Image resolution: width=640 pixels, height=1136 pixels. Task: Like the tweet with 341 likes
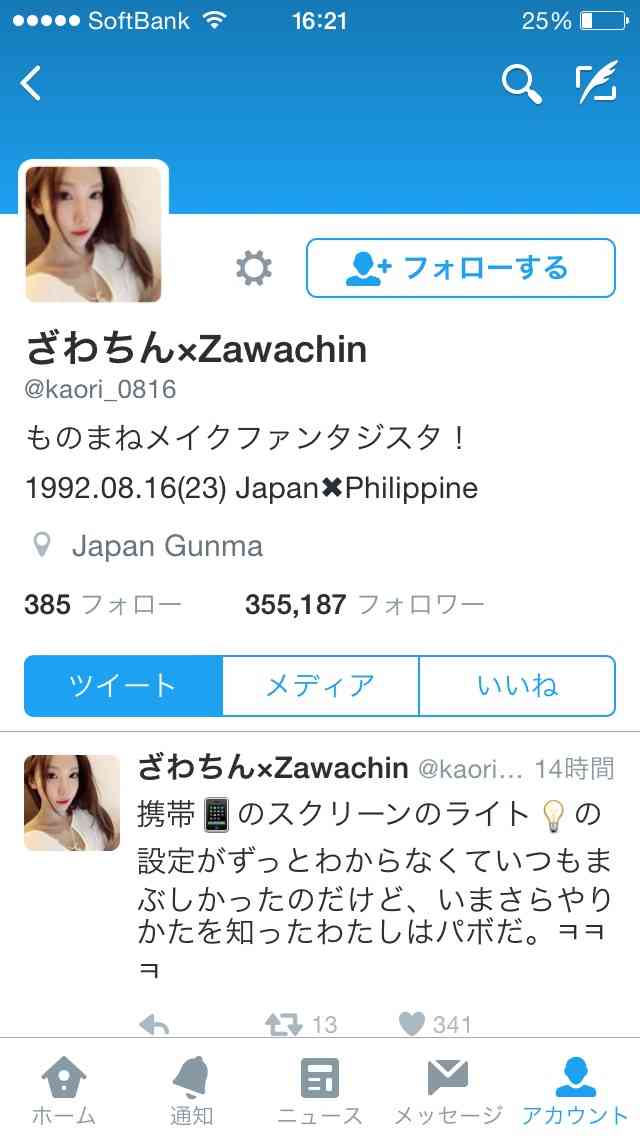tap(412, 1023)
